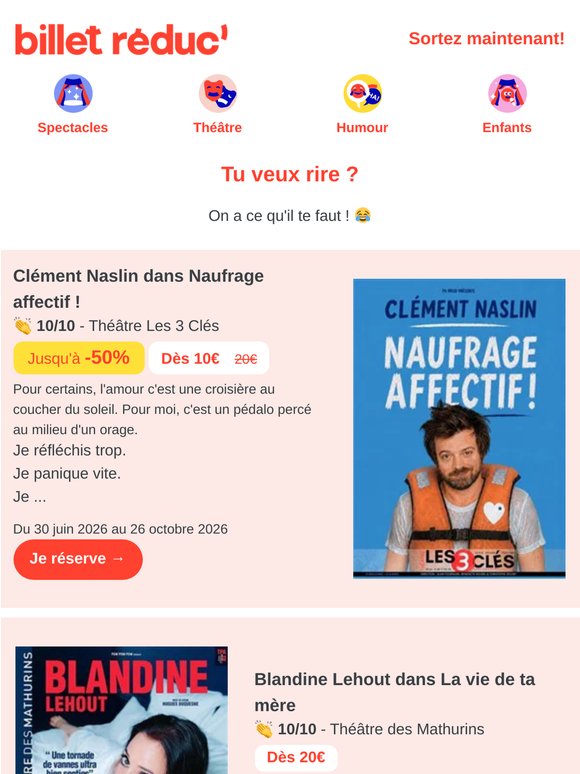This screenshot has height=774, width=580.
Task: Open the Théâtre category
Action: pos(217,105)
